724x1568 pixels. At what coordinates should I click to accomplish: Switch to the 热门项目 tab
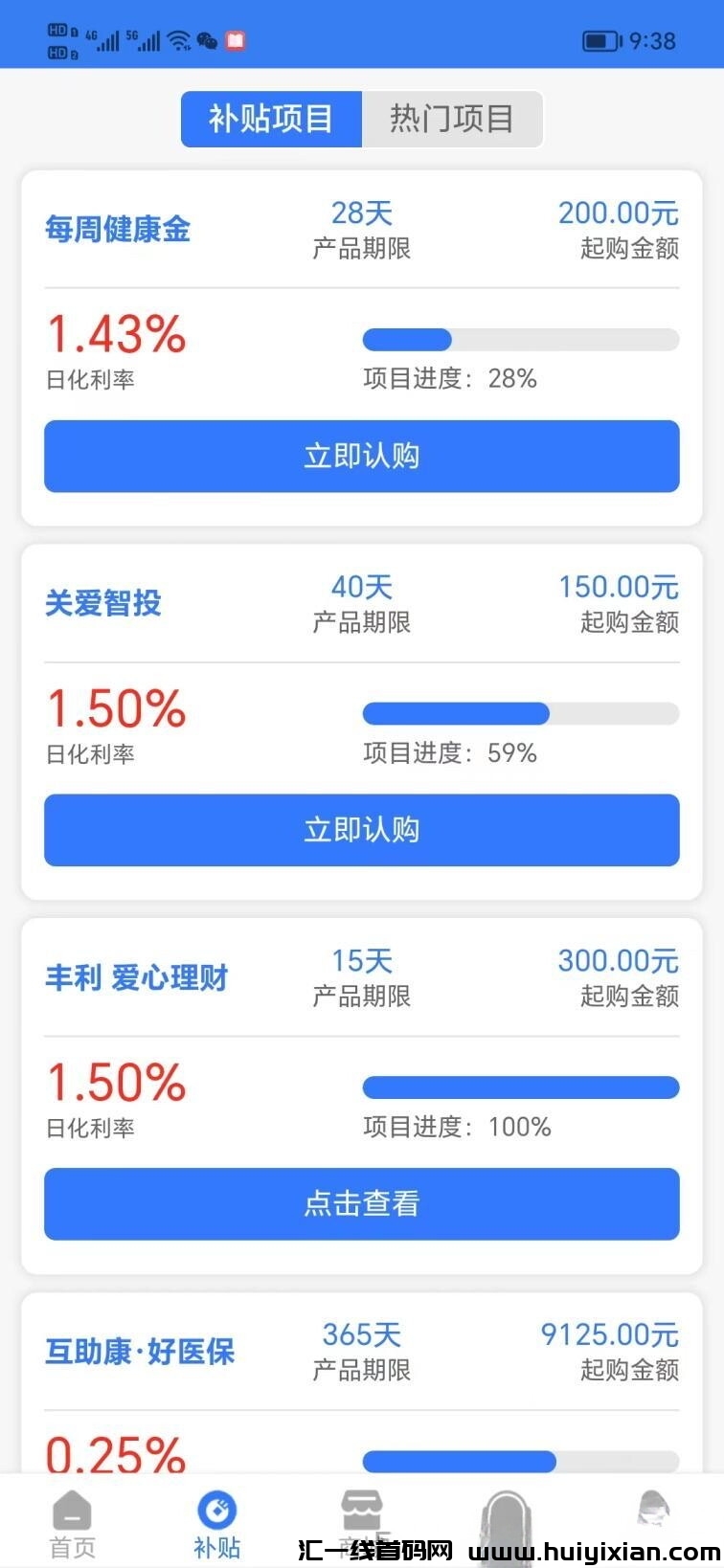pos(451,119)
